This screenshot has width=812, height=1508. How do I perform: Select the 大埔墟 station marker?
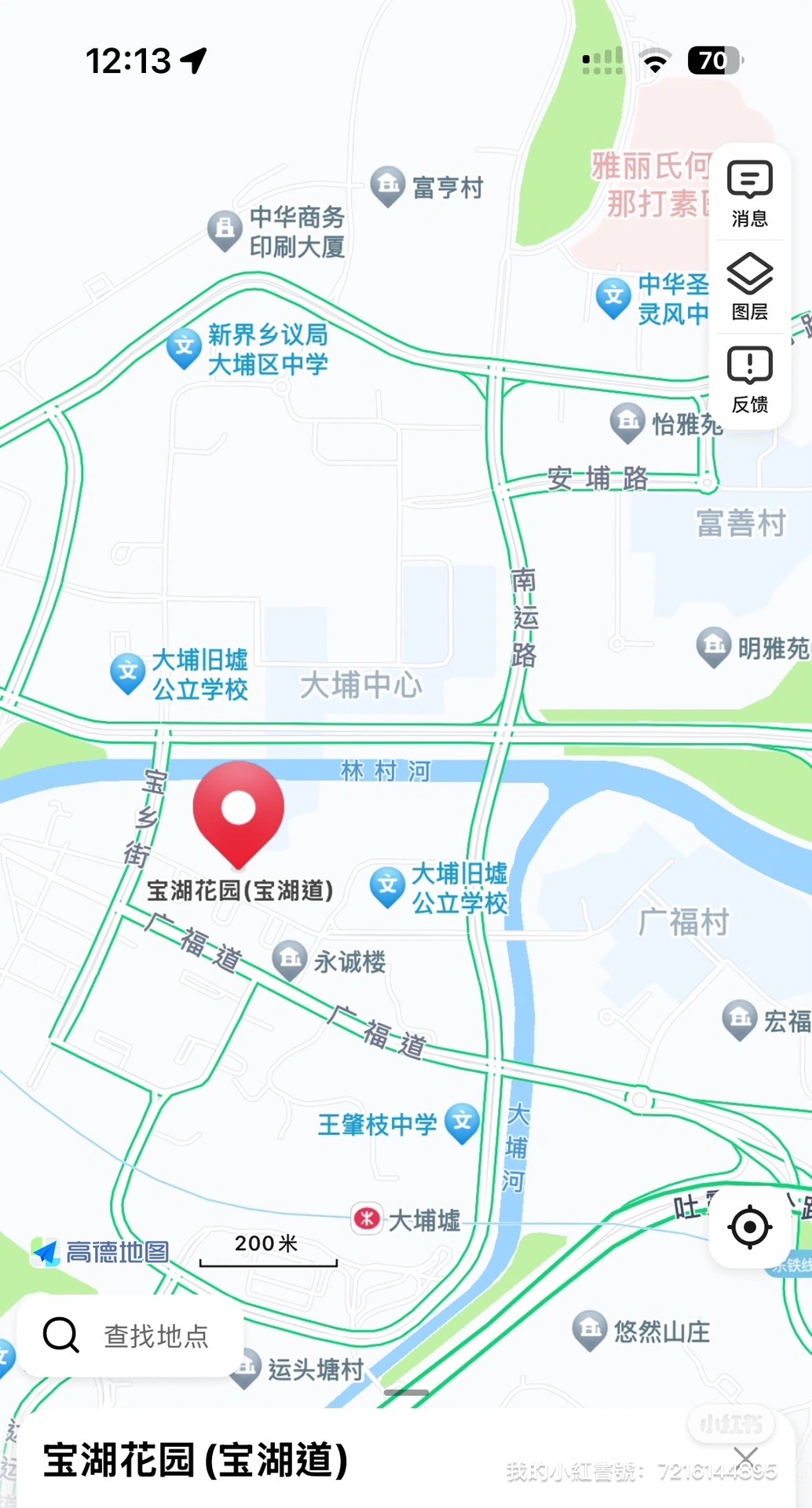pos(367,1219)
